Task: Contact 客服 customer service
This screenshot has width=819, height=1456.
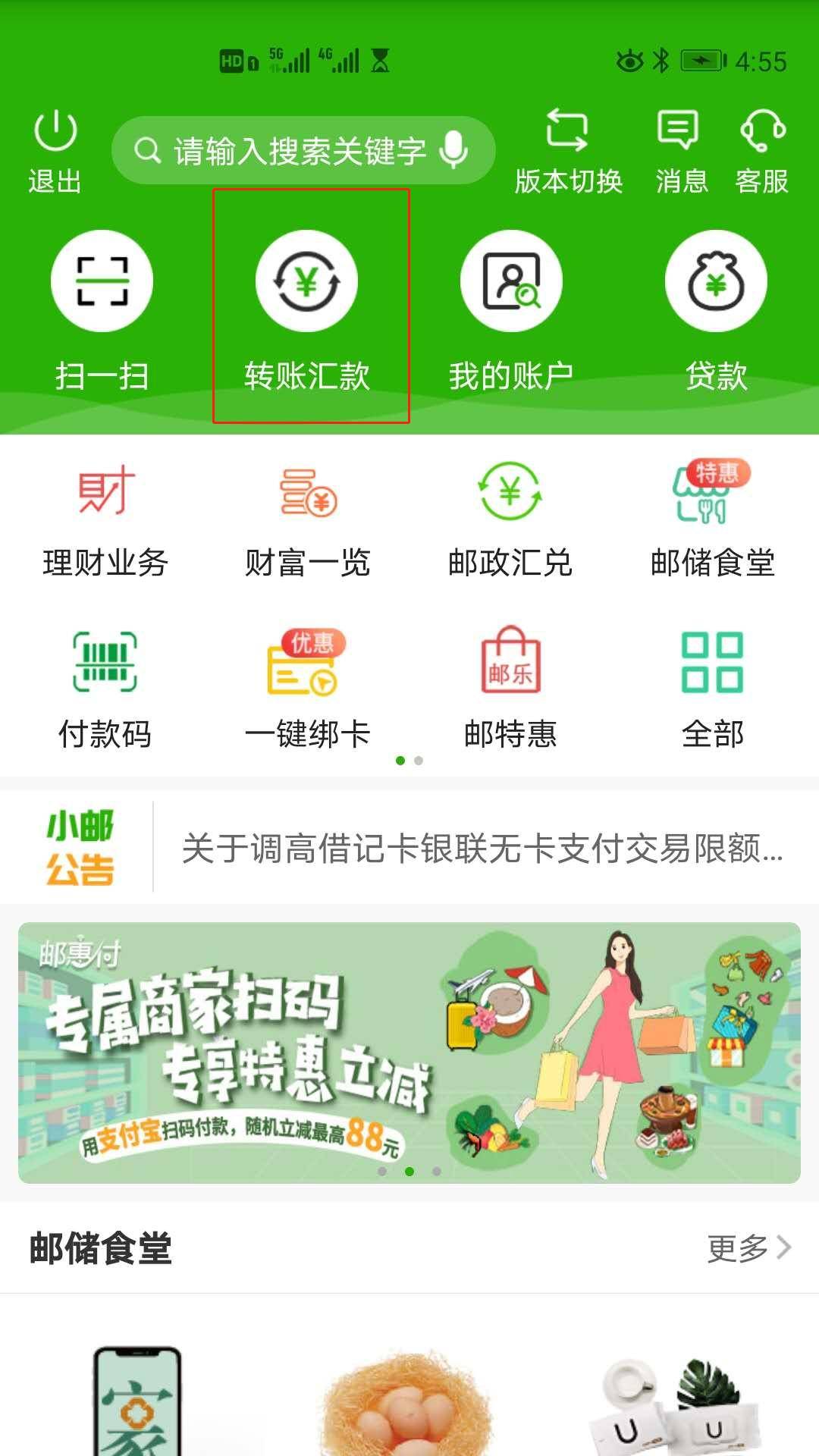Action: [x=762, y=152]
